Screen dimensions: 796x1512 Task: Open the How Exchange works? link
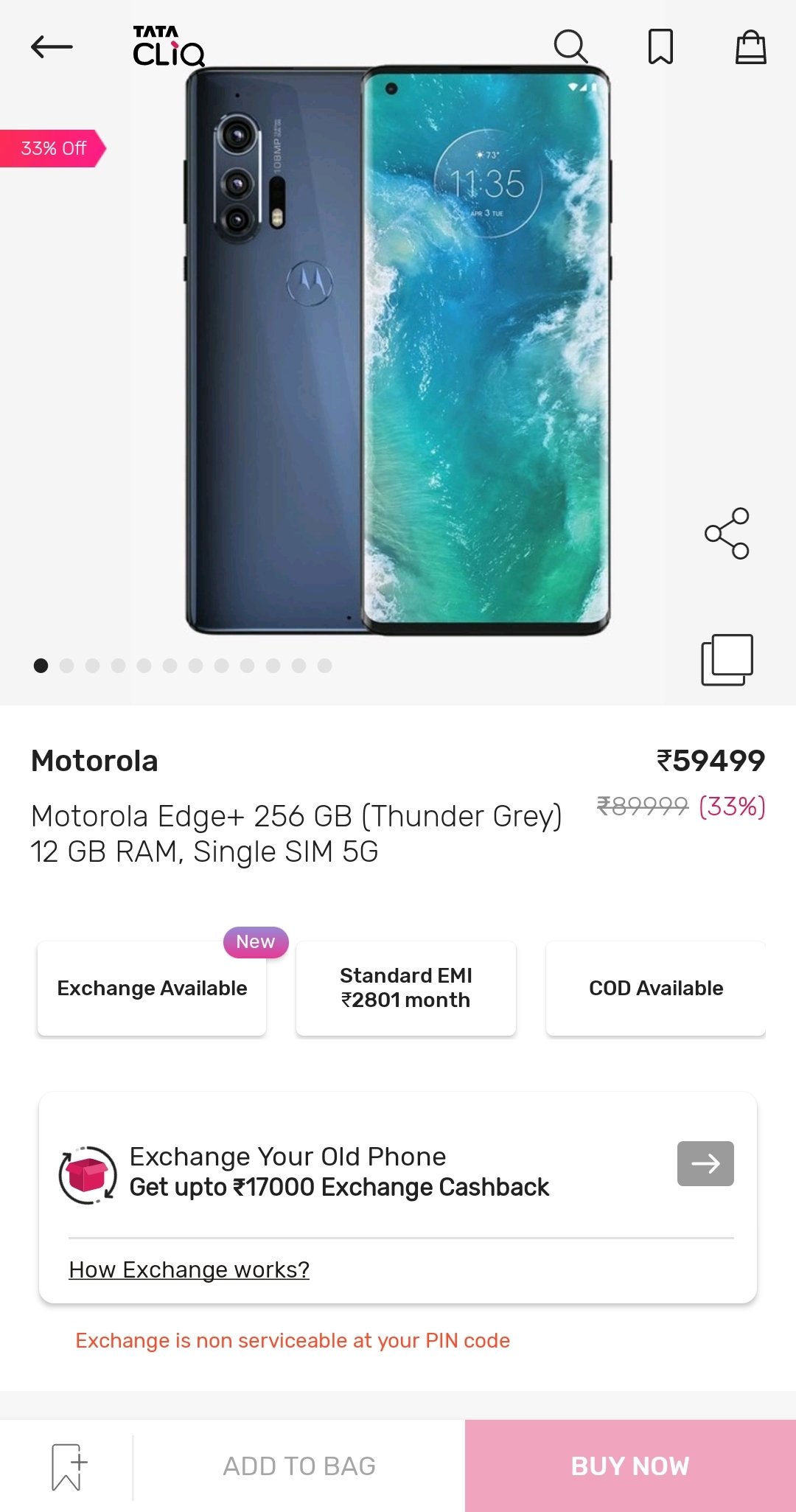click(x=189, y=1269)
